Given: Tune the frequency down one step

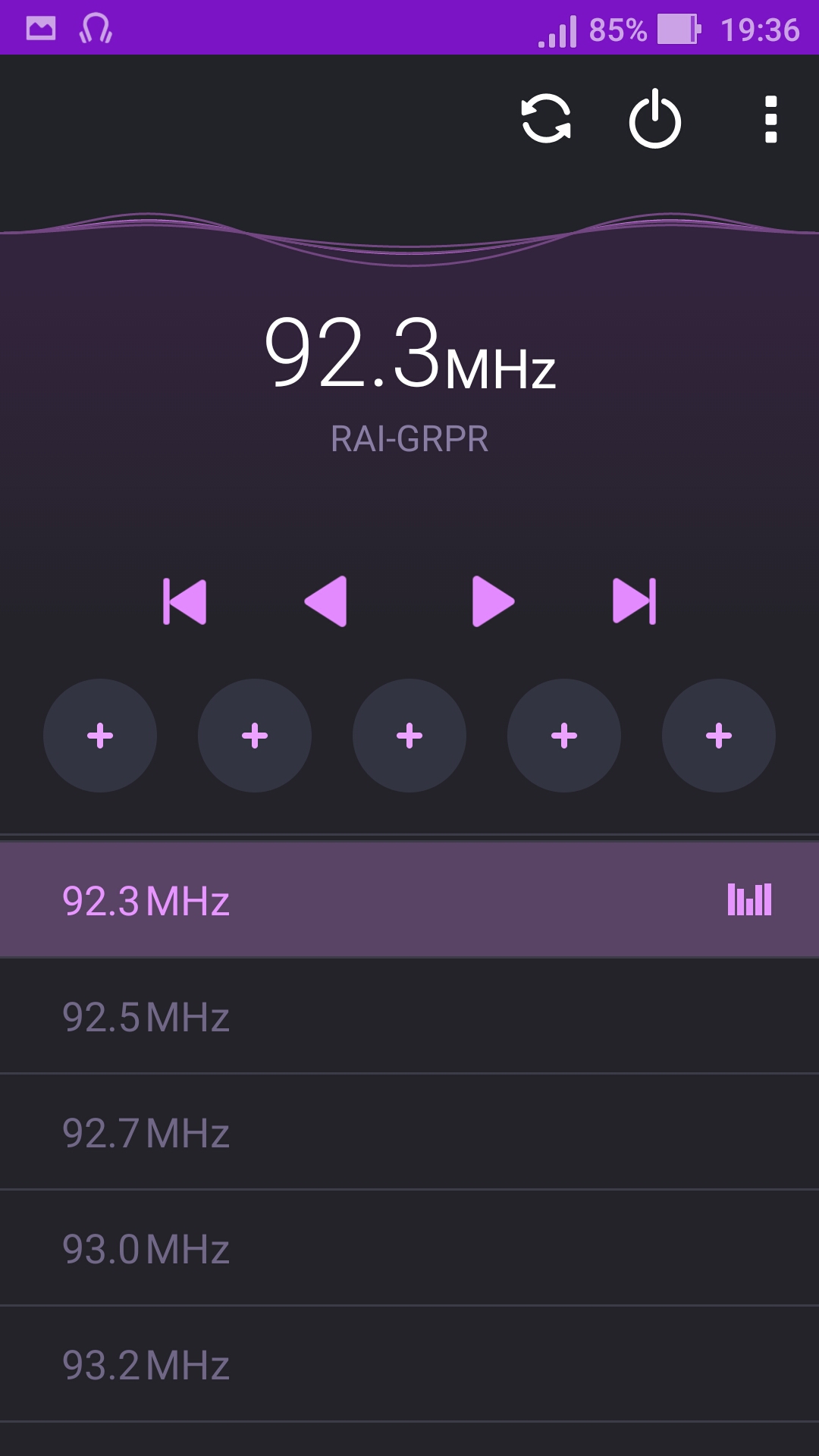Looking at the screenshot, I should coord(326,601).
